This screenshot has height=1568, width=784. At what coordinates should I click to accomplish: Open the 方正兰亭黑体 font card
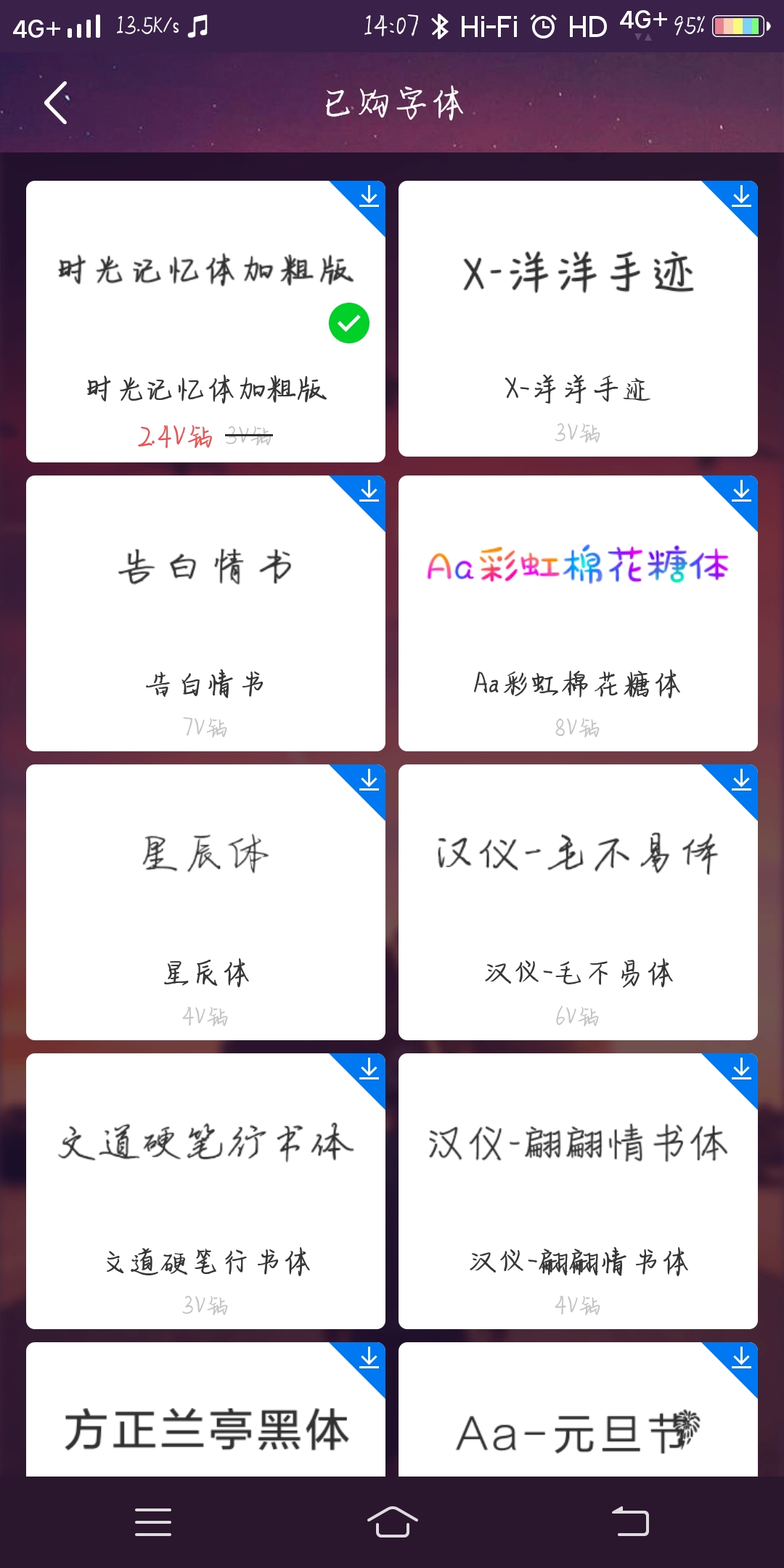(x=205, y=1423)
